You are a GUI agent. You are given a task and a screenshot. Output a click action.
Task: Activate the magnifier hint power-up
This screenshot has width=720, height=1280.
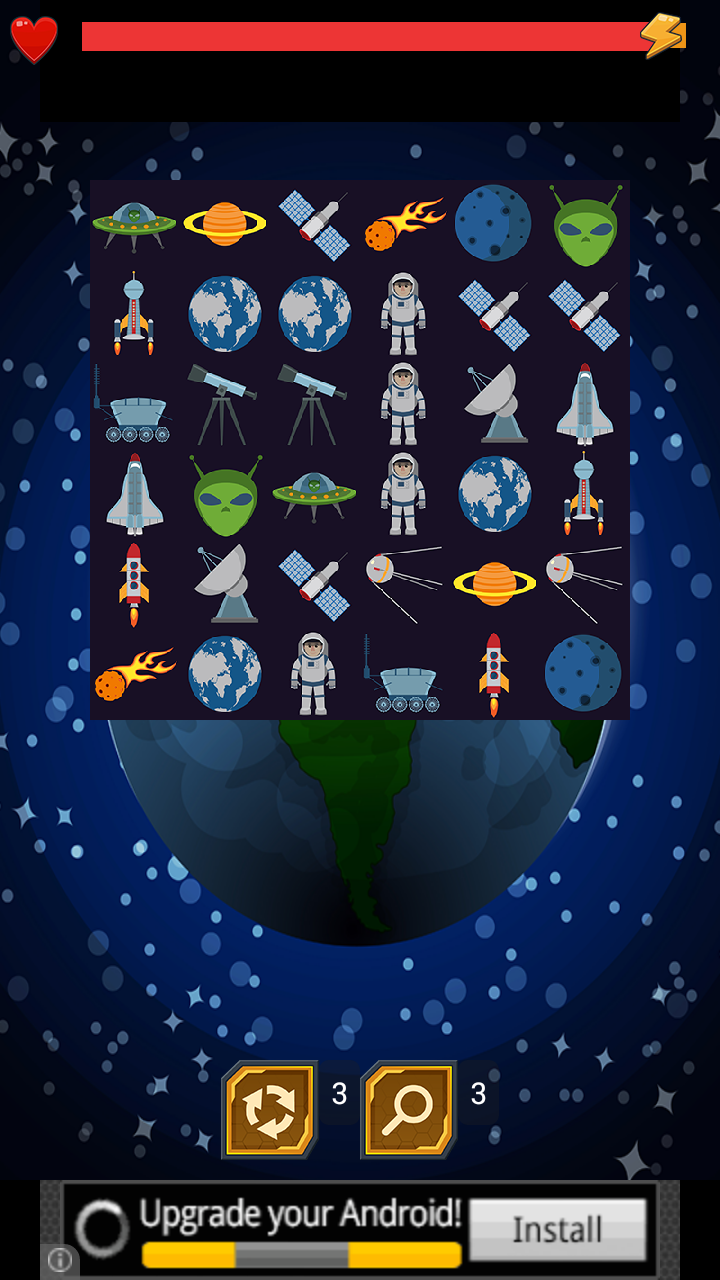coord(410,1105)
